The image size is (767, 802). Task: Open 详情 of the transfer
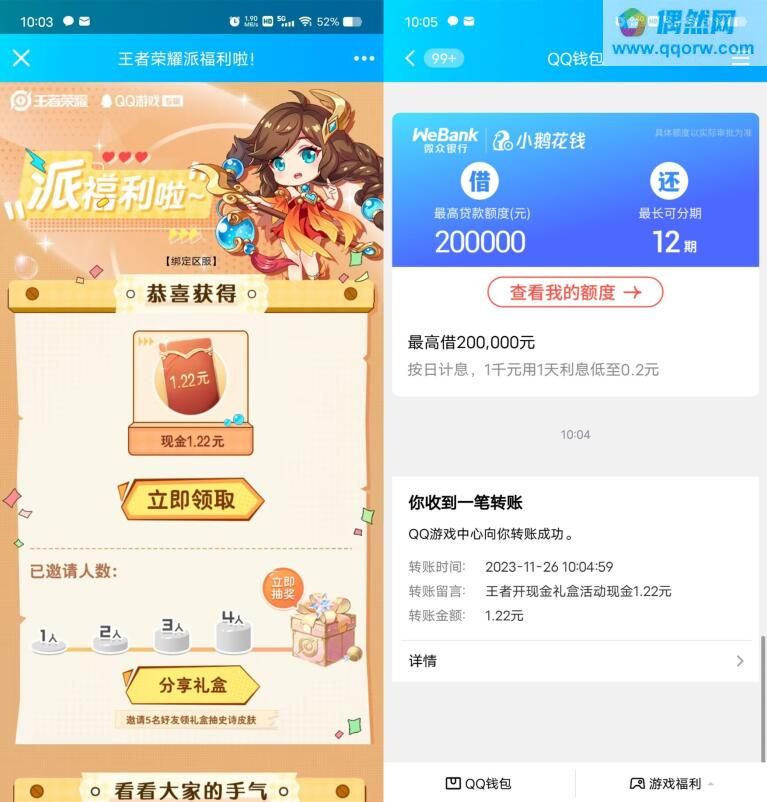[575, 661]
